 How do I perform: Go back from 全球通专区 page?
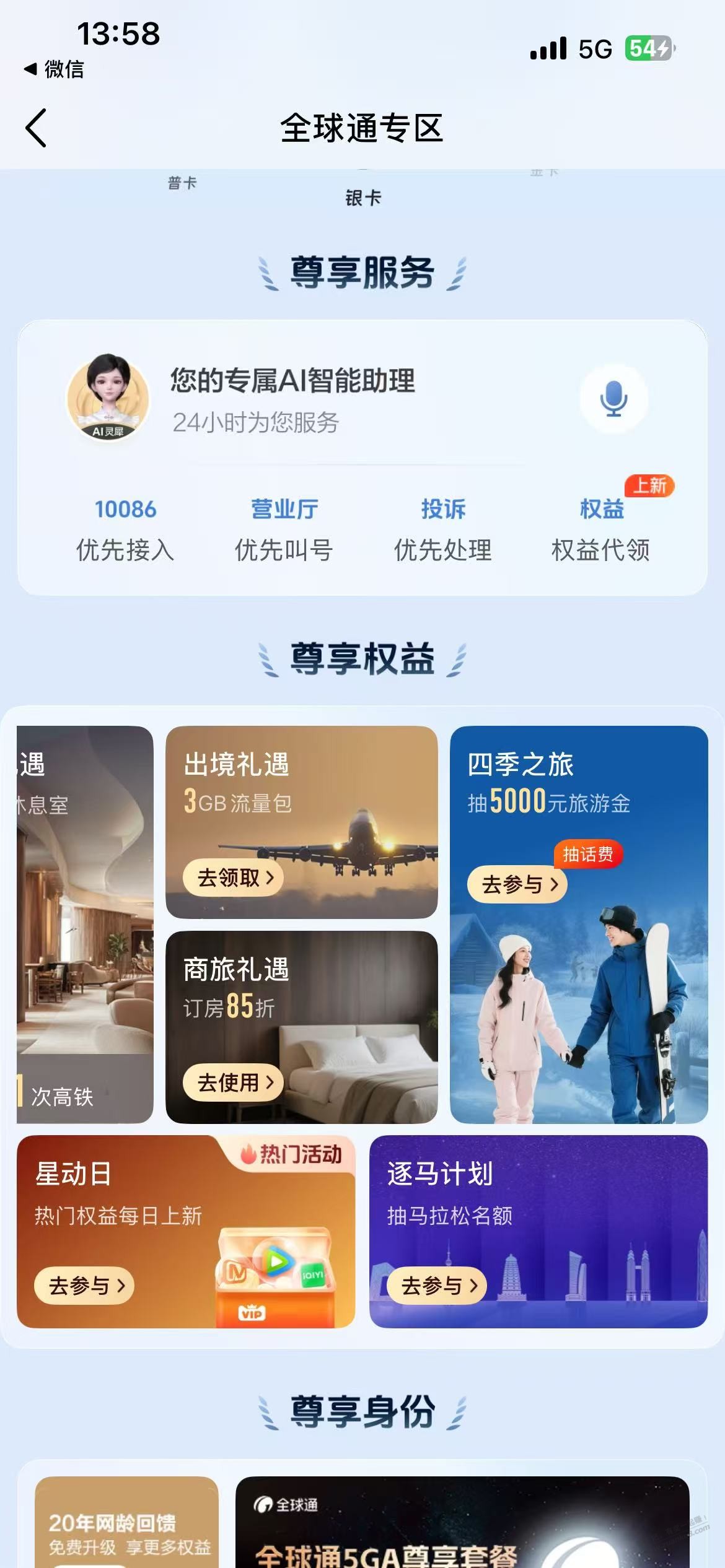coord(36,128)
